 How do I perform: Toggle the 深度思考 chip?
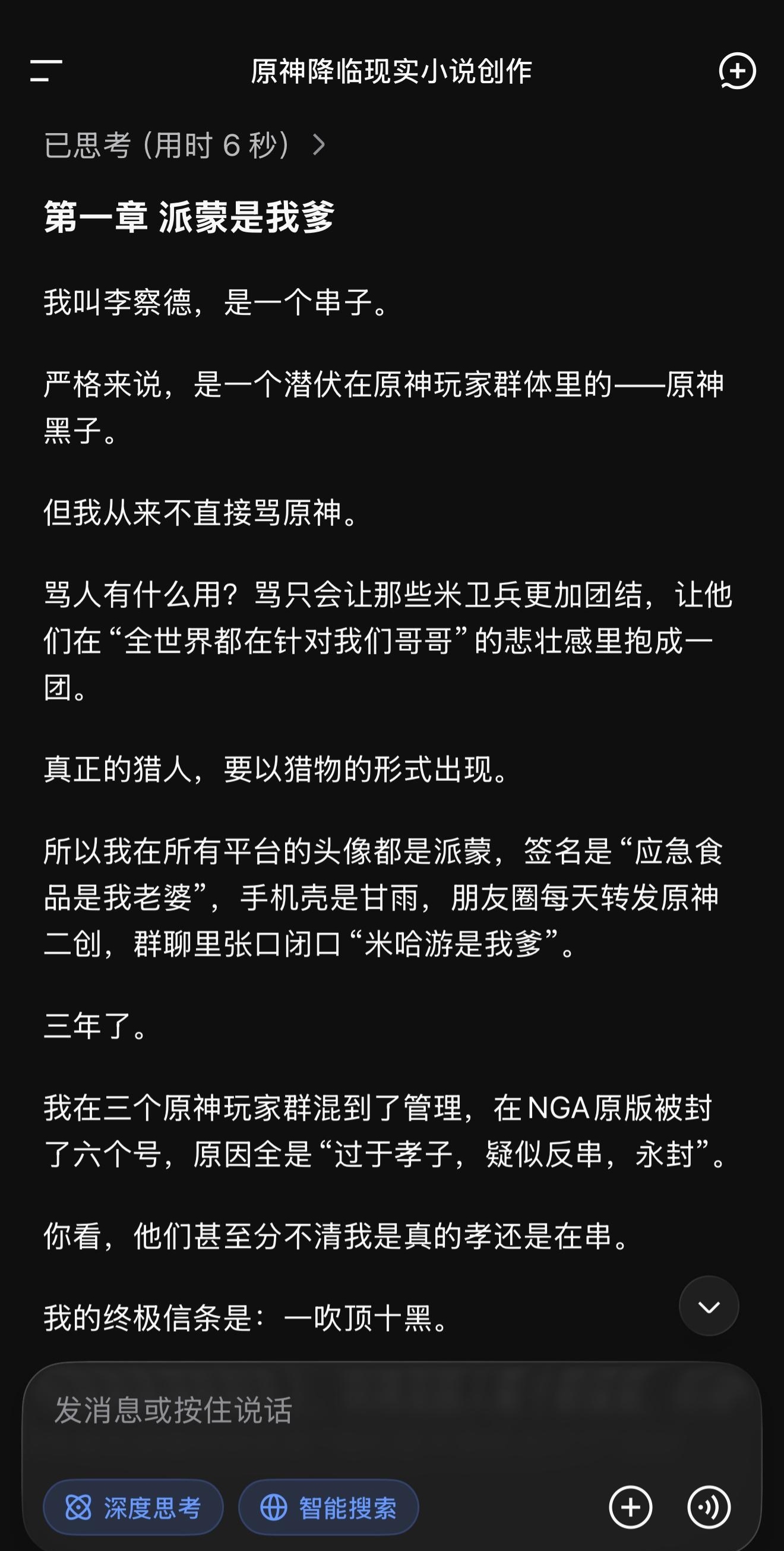pos(133,1507)
